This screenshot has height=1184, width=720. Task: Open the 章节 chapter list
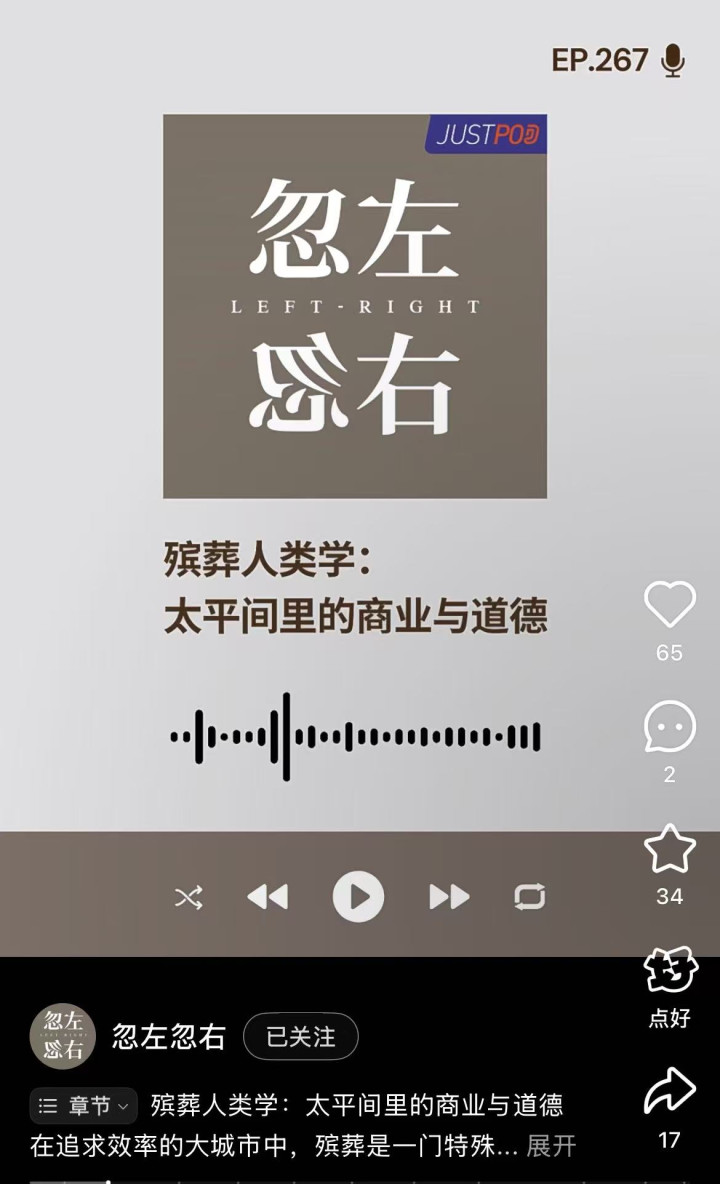84,1106
